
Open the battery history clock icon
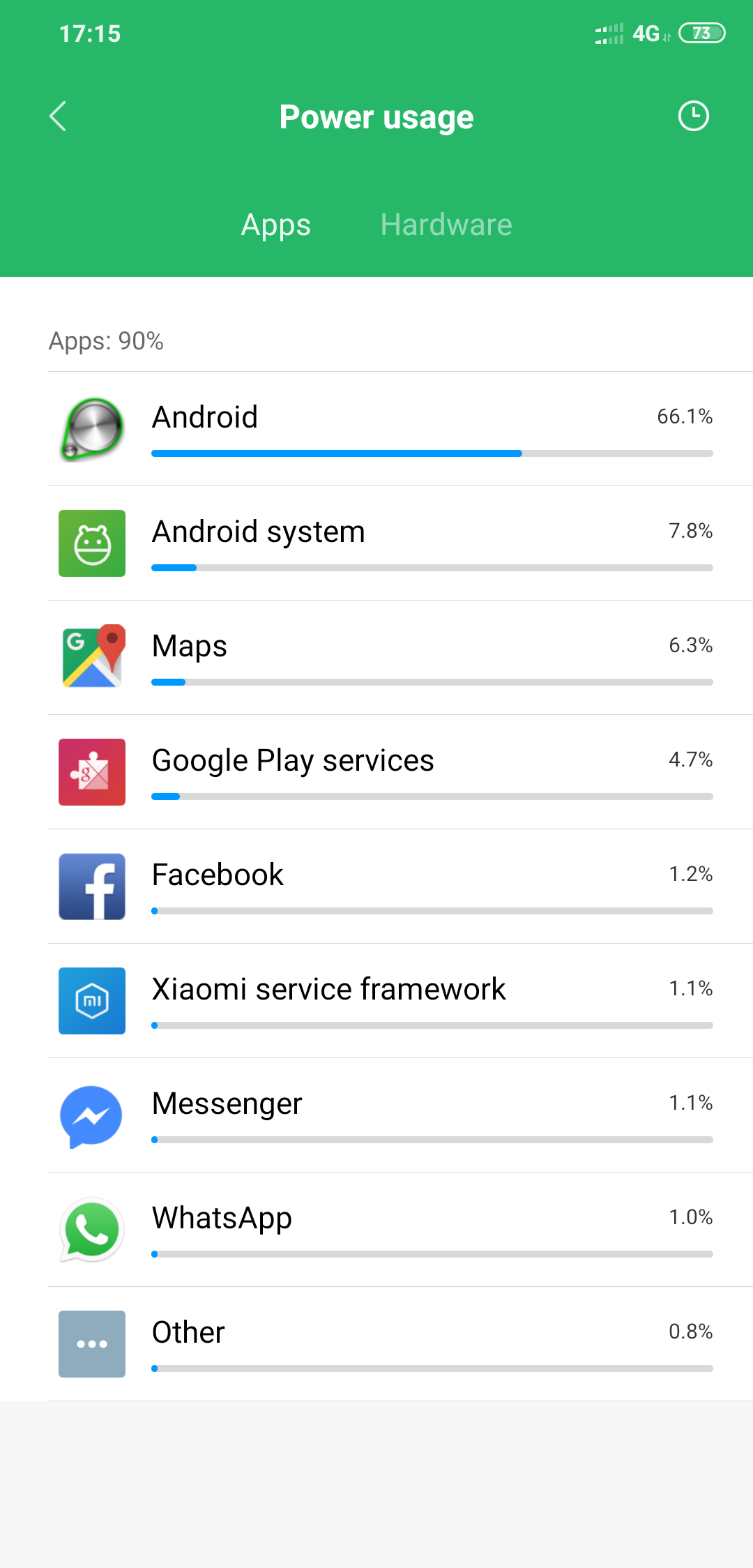coord(693,116)
